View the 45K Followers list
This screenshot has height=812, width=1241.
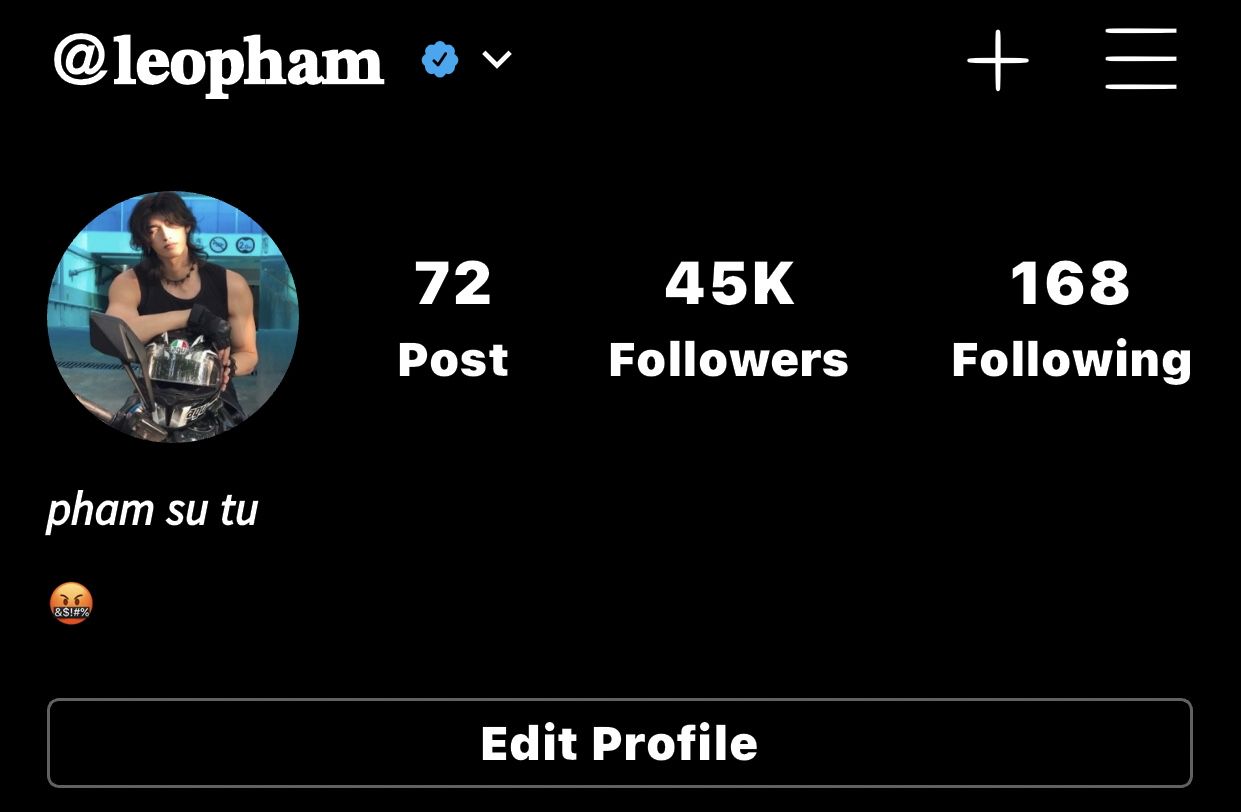[728, 318]
